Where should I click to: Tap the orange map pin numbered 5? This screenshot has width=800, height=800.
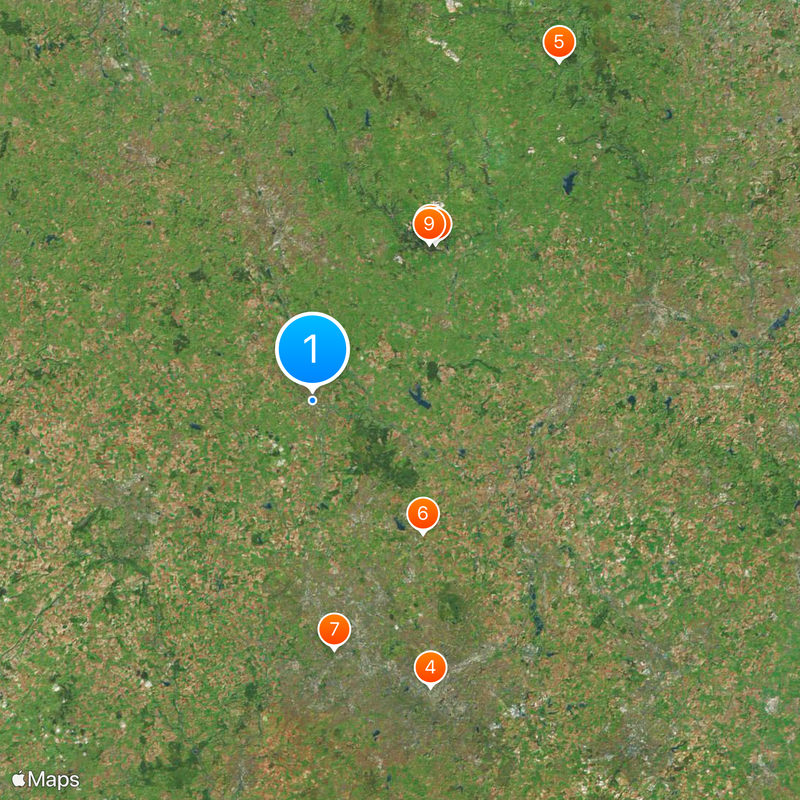[x=558, y=42]
